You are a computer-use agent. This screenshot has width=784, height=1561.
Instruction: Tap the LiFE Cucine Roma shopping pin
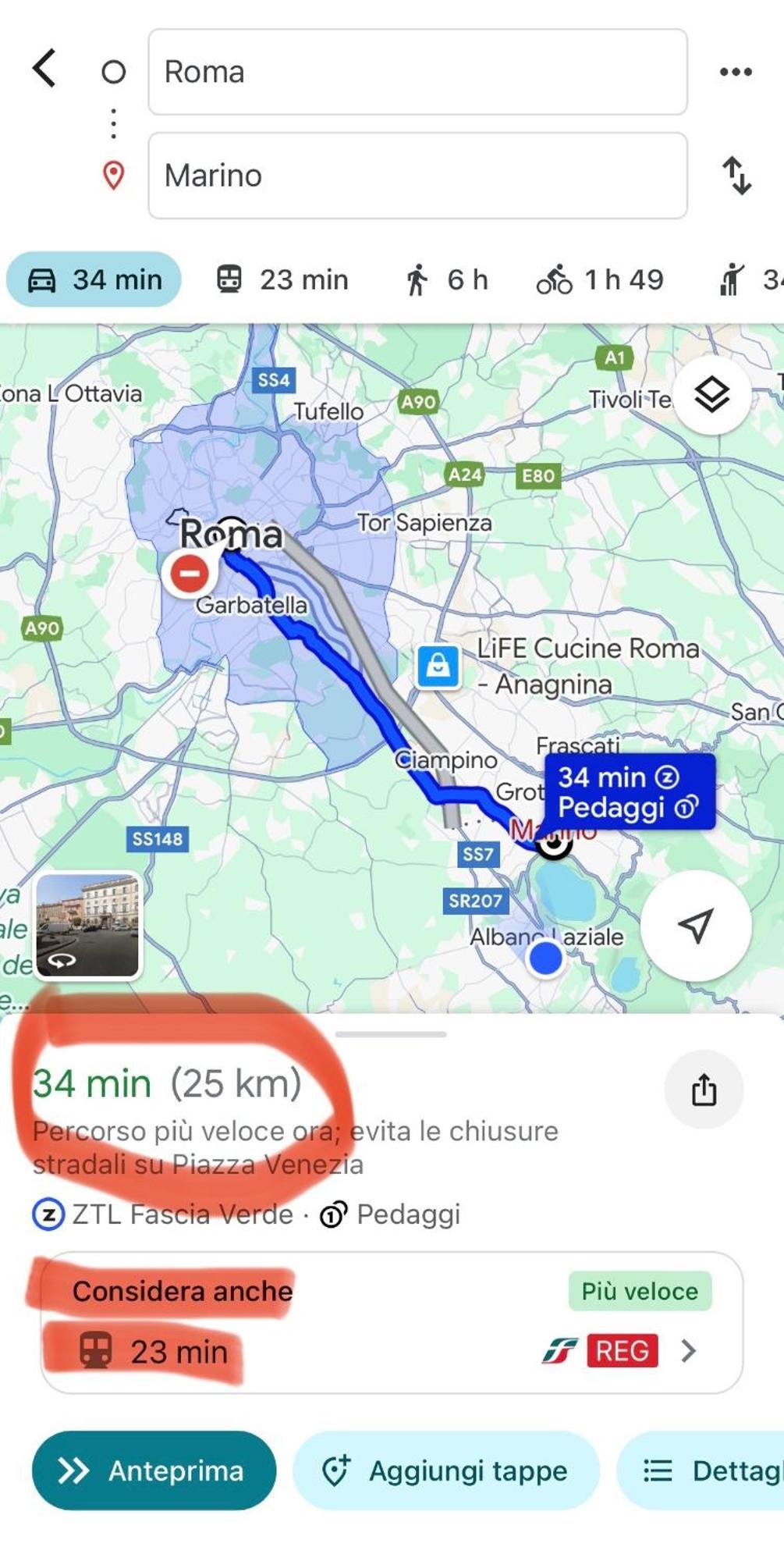pos(438,666)
